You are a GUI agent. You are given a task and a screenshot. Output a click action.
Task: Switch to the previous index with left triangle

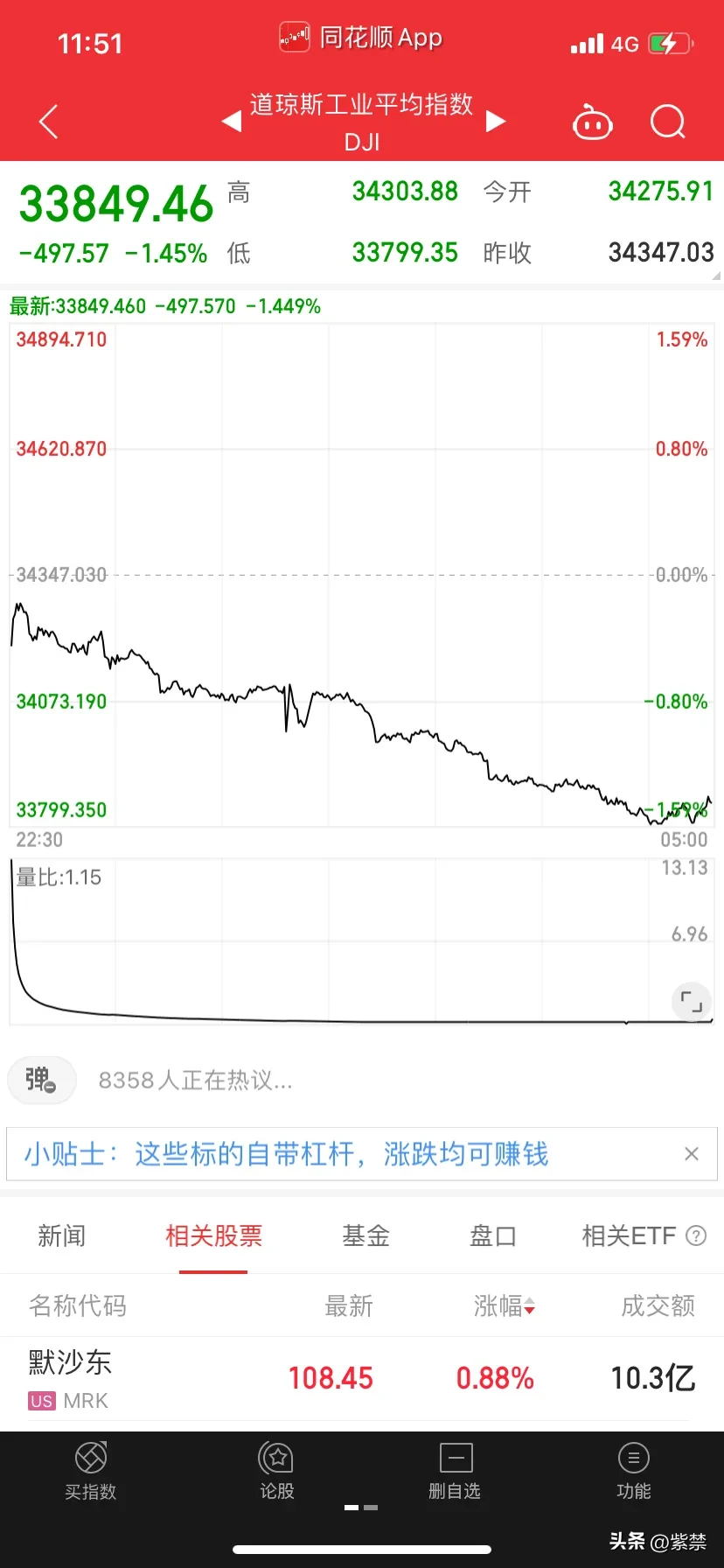[x=232, y=121]
